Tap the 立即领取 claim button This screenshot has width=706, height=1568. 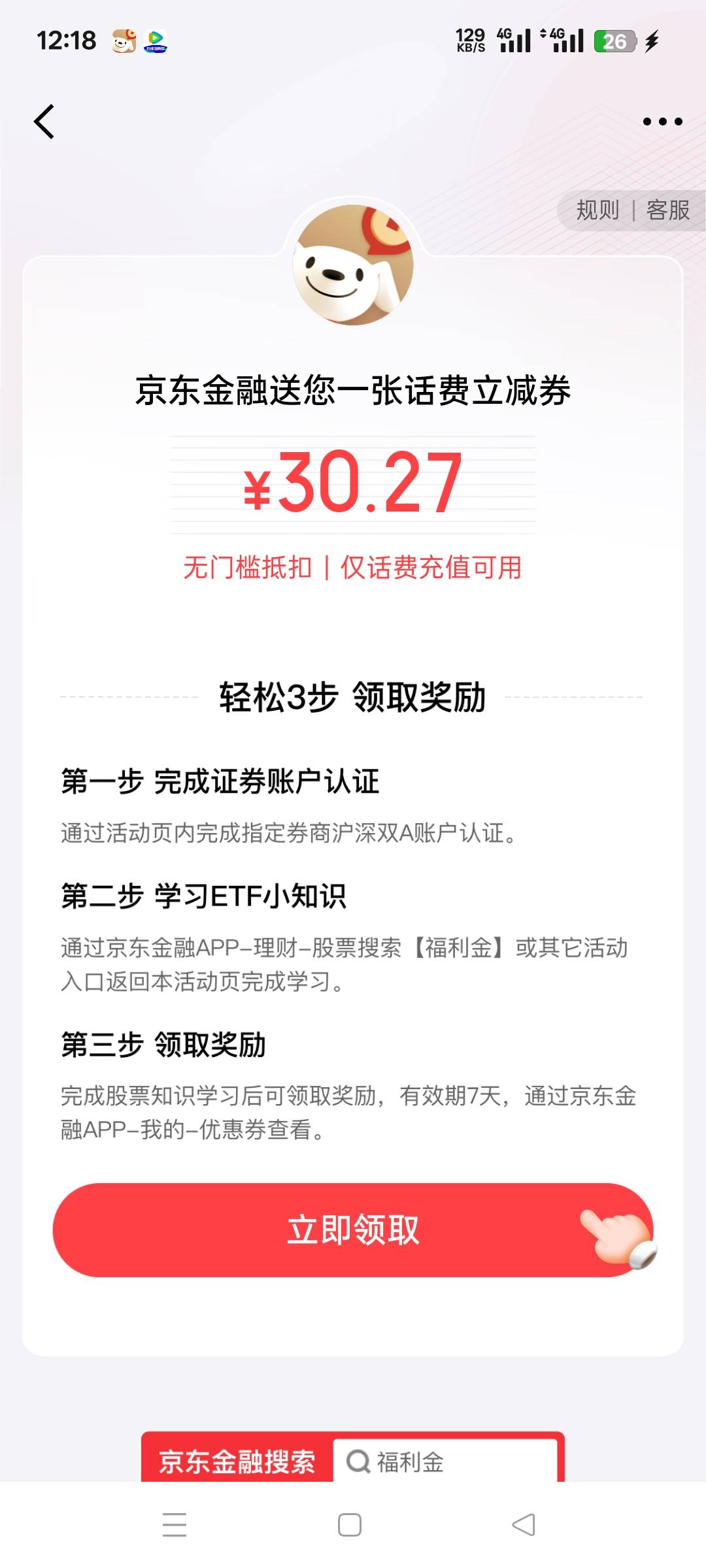[353, 1230]
